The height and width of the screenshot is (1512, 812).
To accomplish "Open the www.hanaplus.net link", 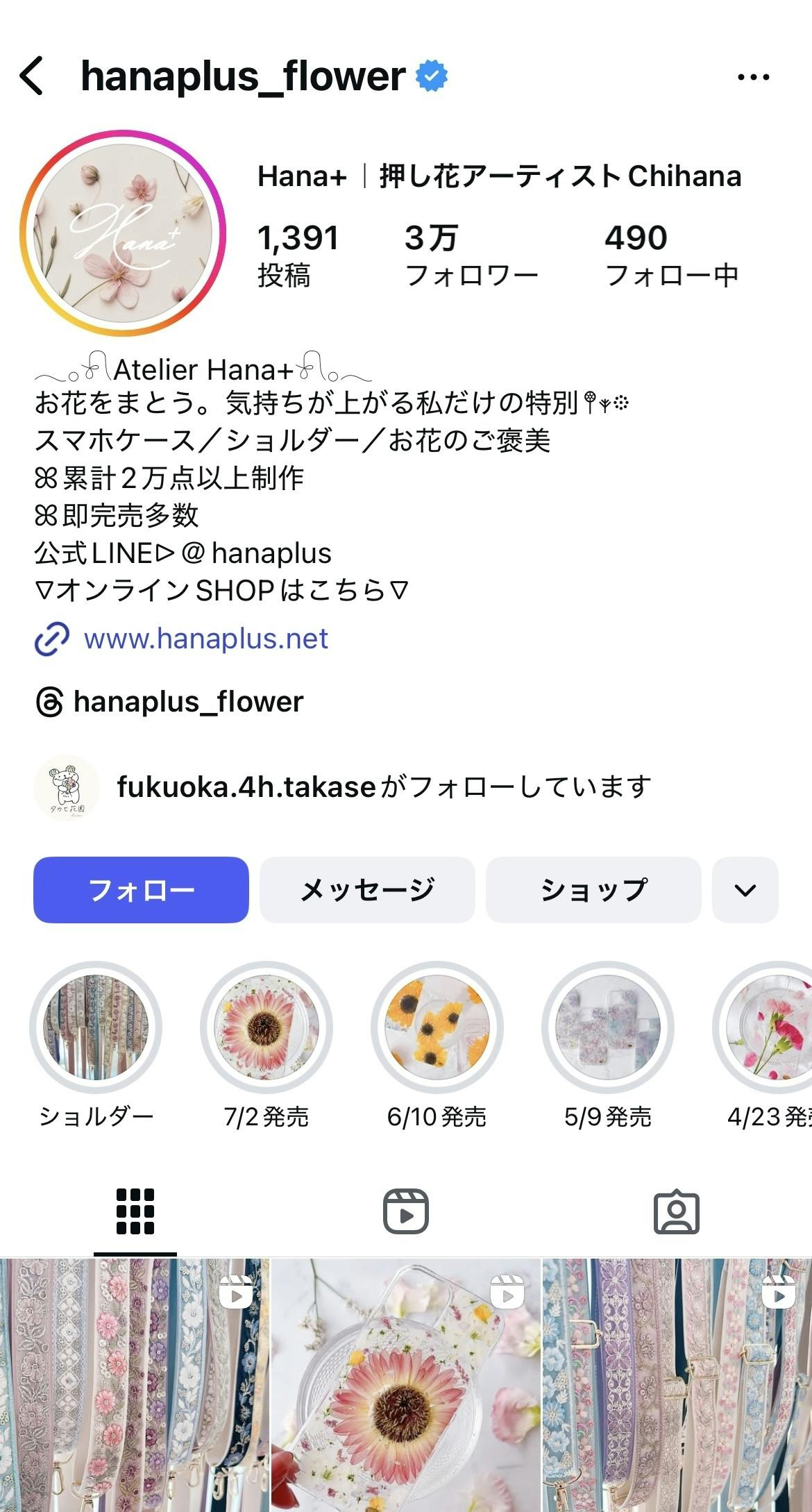I will coord(205,639).
